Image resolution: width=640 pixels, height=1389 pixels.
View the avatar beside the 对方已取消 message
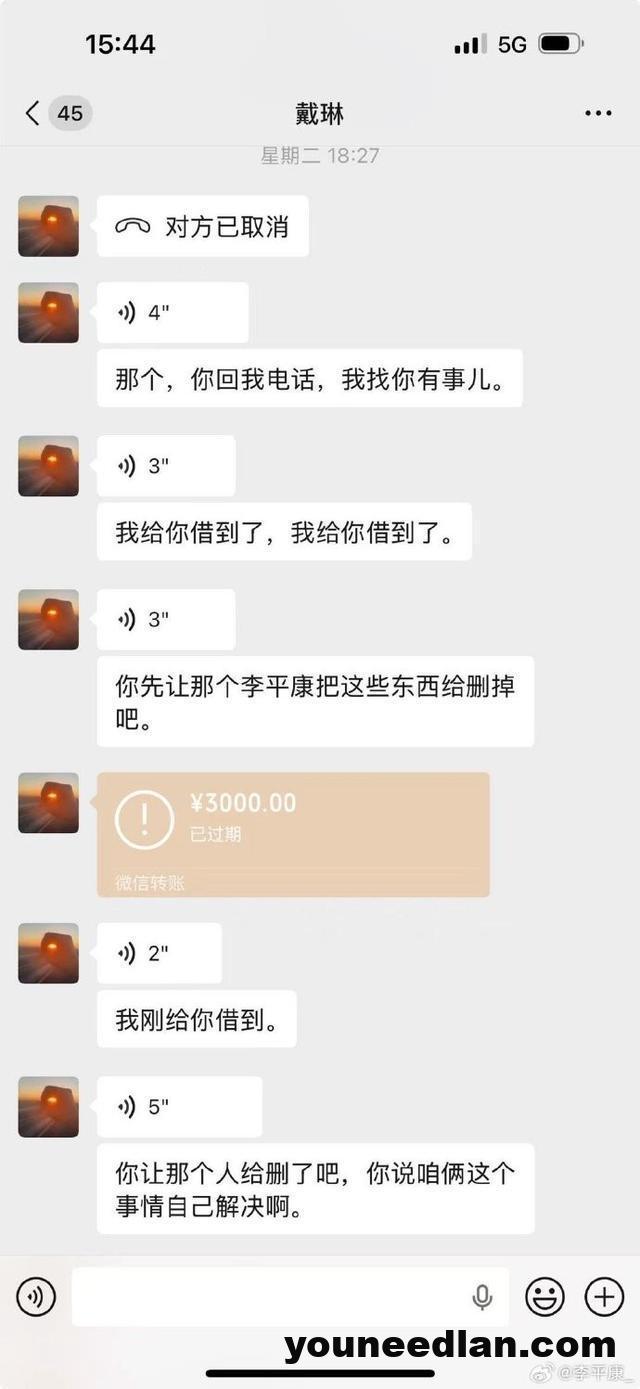(48, 226)
